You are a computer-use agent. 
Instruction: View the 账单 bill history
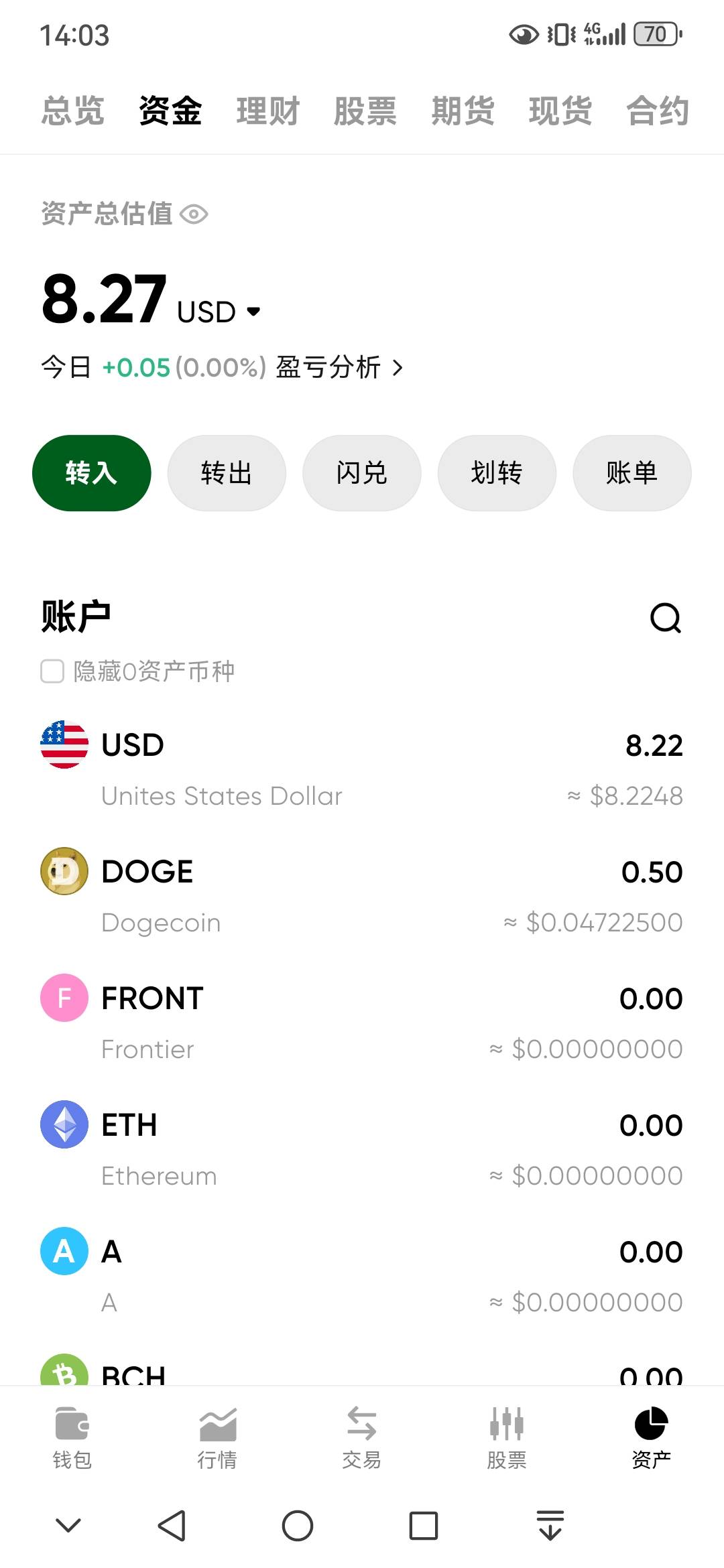(x=632, y=473)
